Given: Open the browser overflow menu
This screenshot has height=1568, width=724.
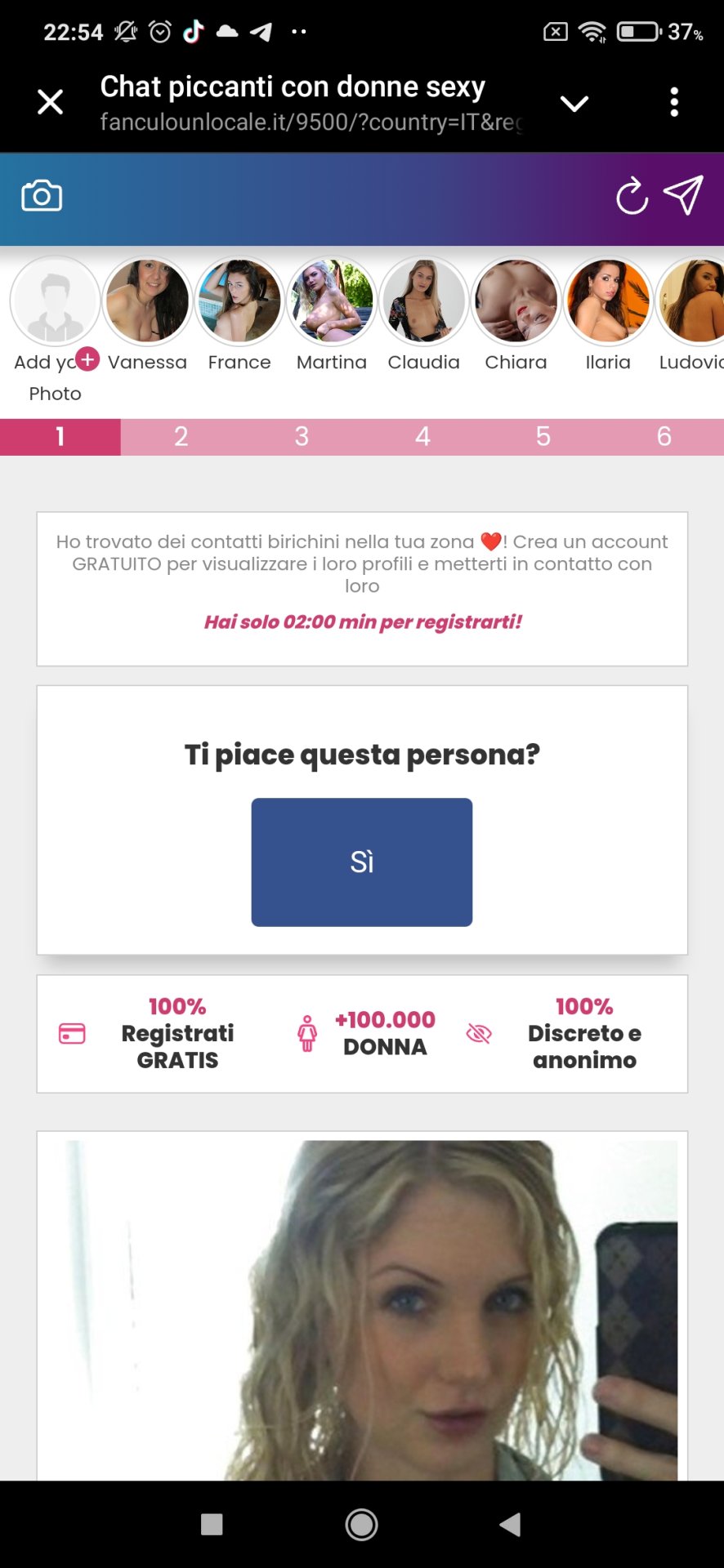Looking at the screenshot, I should point(674,102).
